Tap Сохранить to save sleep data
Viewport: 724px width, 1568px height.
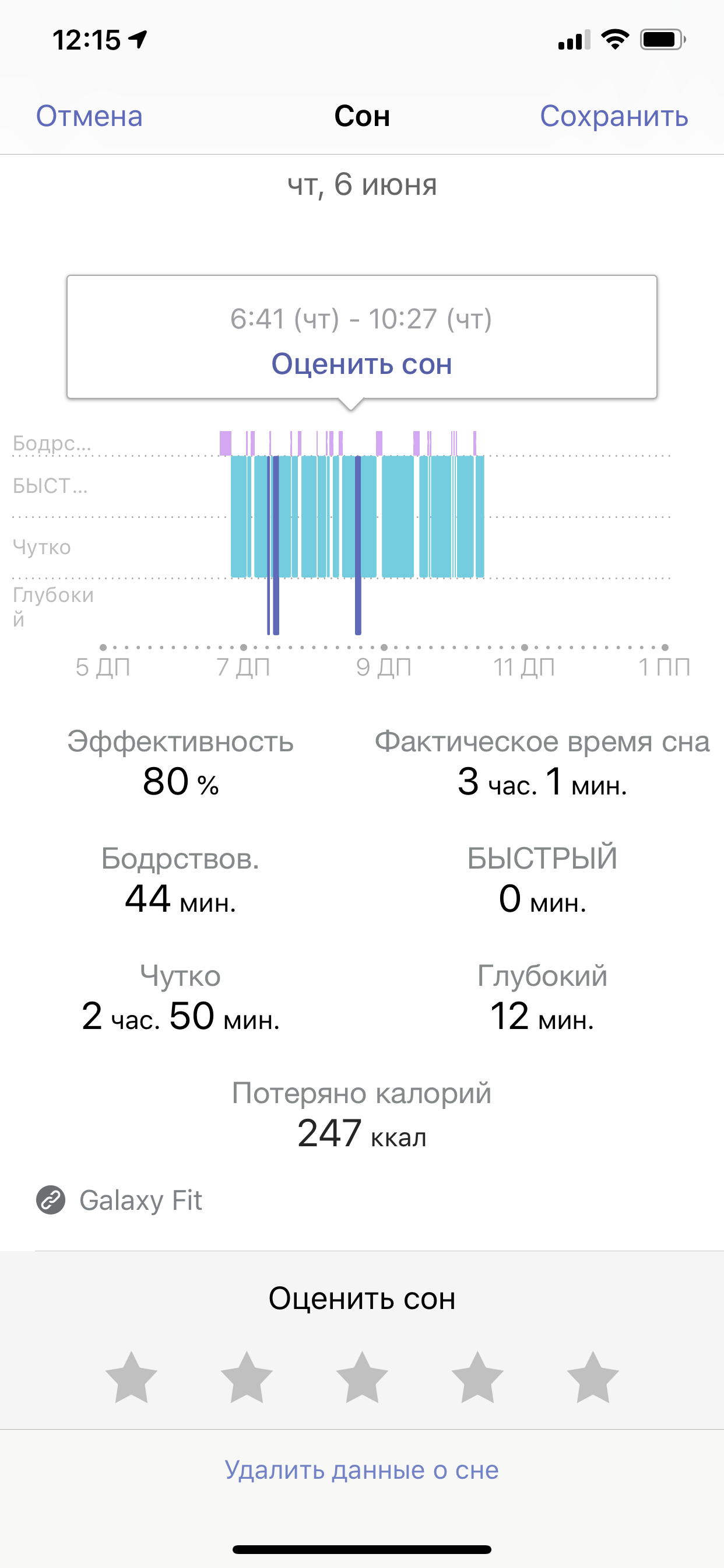tap(613, 116)
